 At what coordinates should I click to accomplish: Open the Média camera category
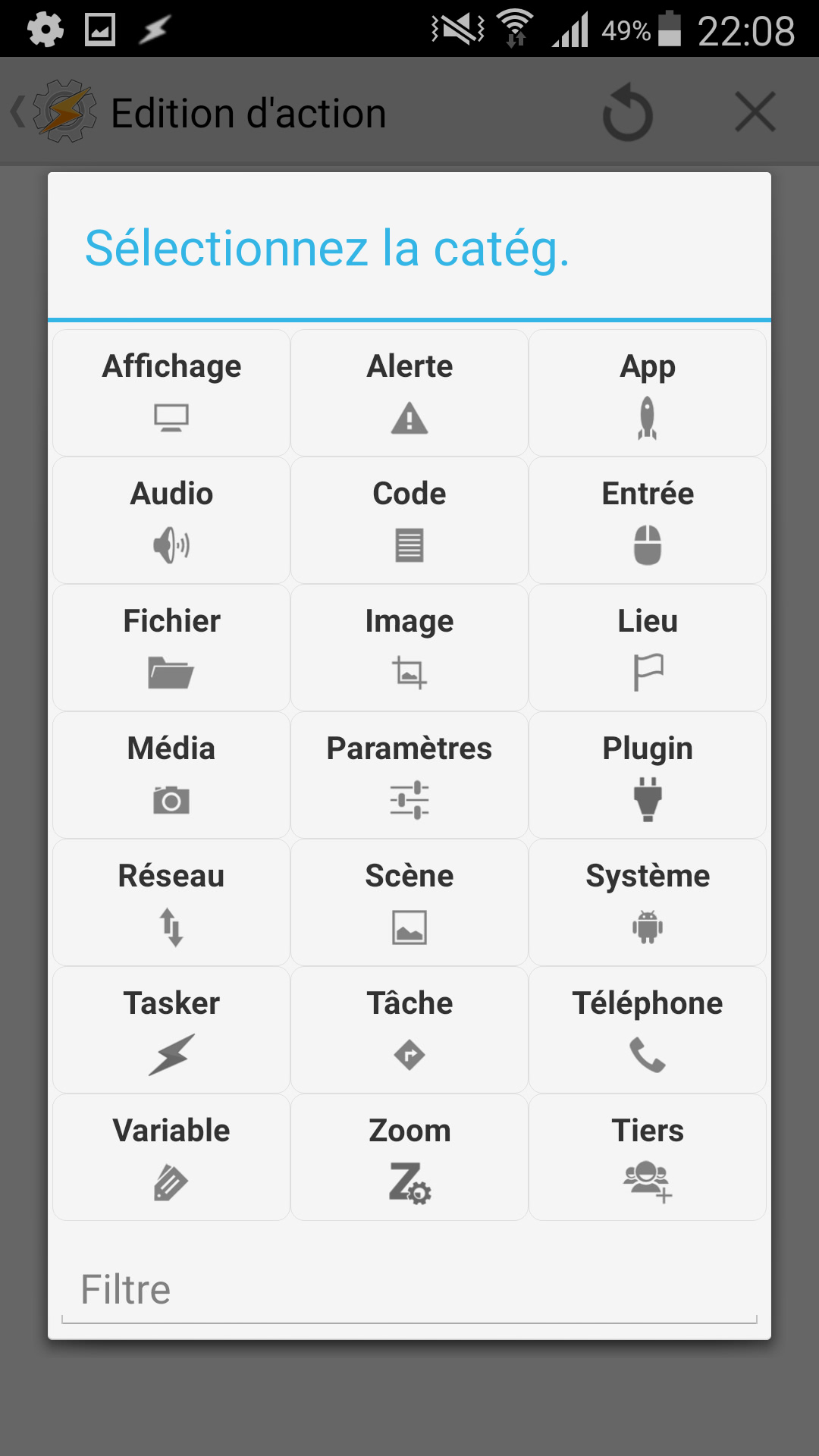[170, 775]
